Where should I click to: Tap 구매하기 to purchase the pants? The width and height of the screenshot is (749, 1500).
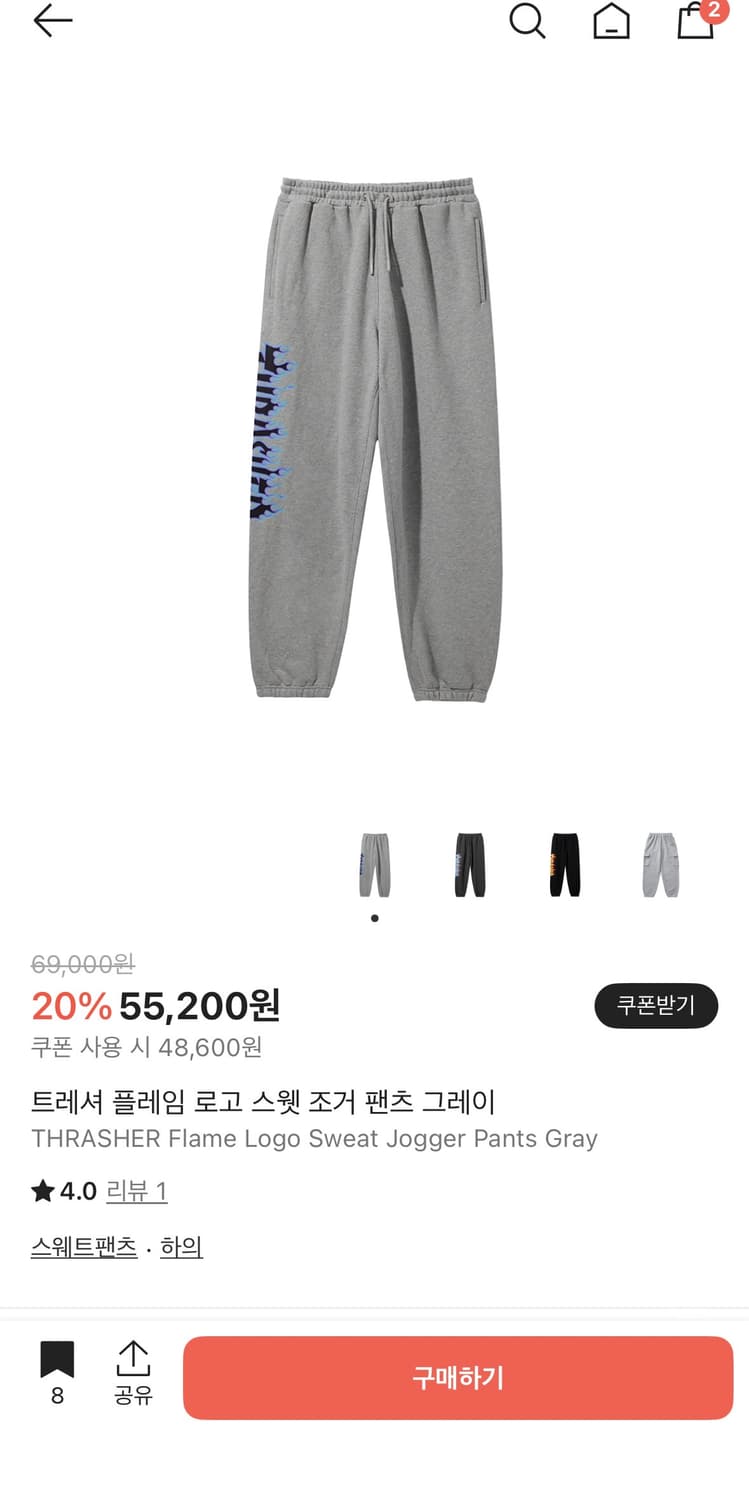(459, 1378)
